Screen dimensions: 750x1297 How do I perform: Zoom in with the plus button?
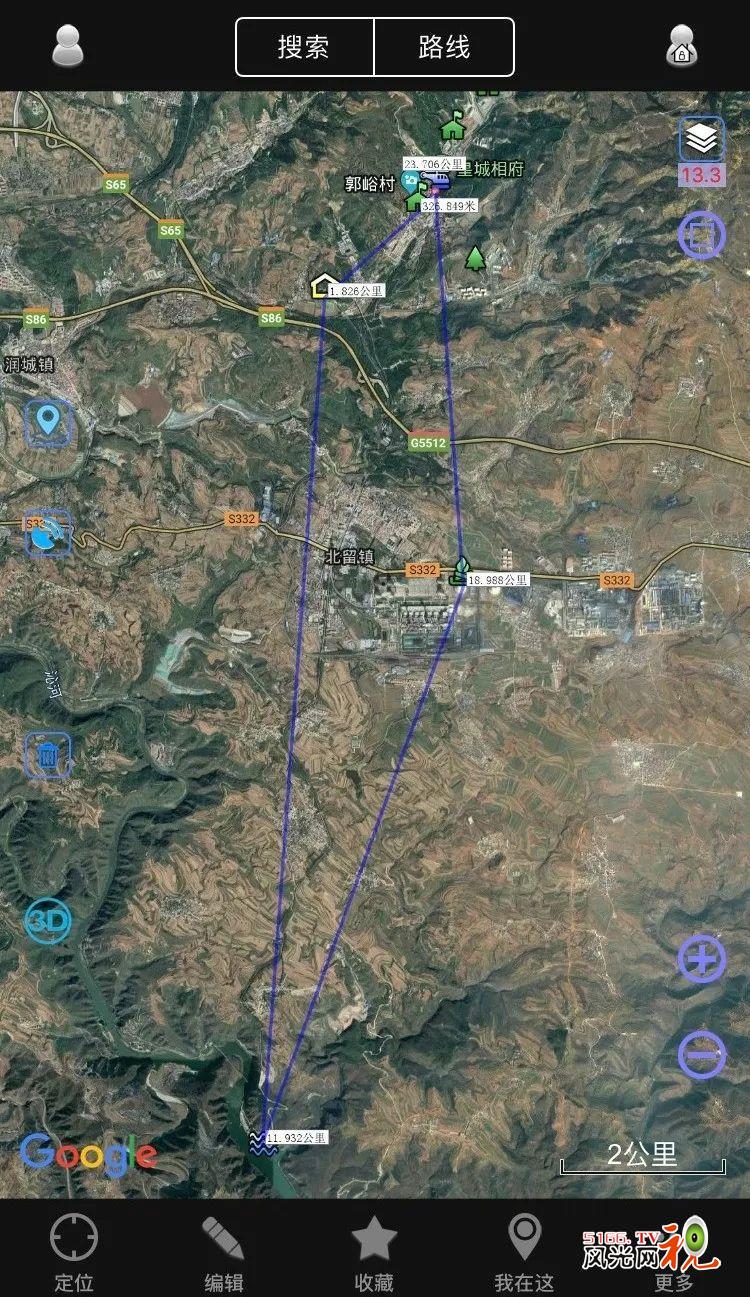tap(701, 960)
